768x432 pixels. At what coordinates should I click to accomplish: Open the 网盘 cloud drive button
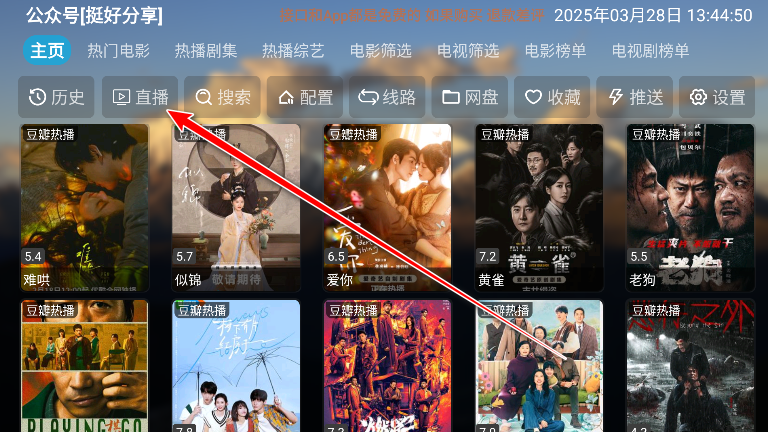click(x=469, y=97)
